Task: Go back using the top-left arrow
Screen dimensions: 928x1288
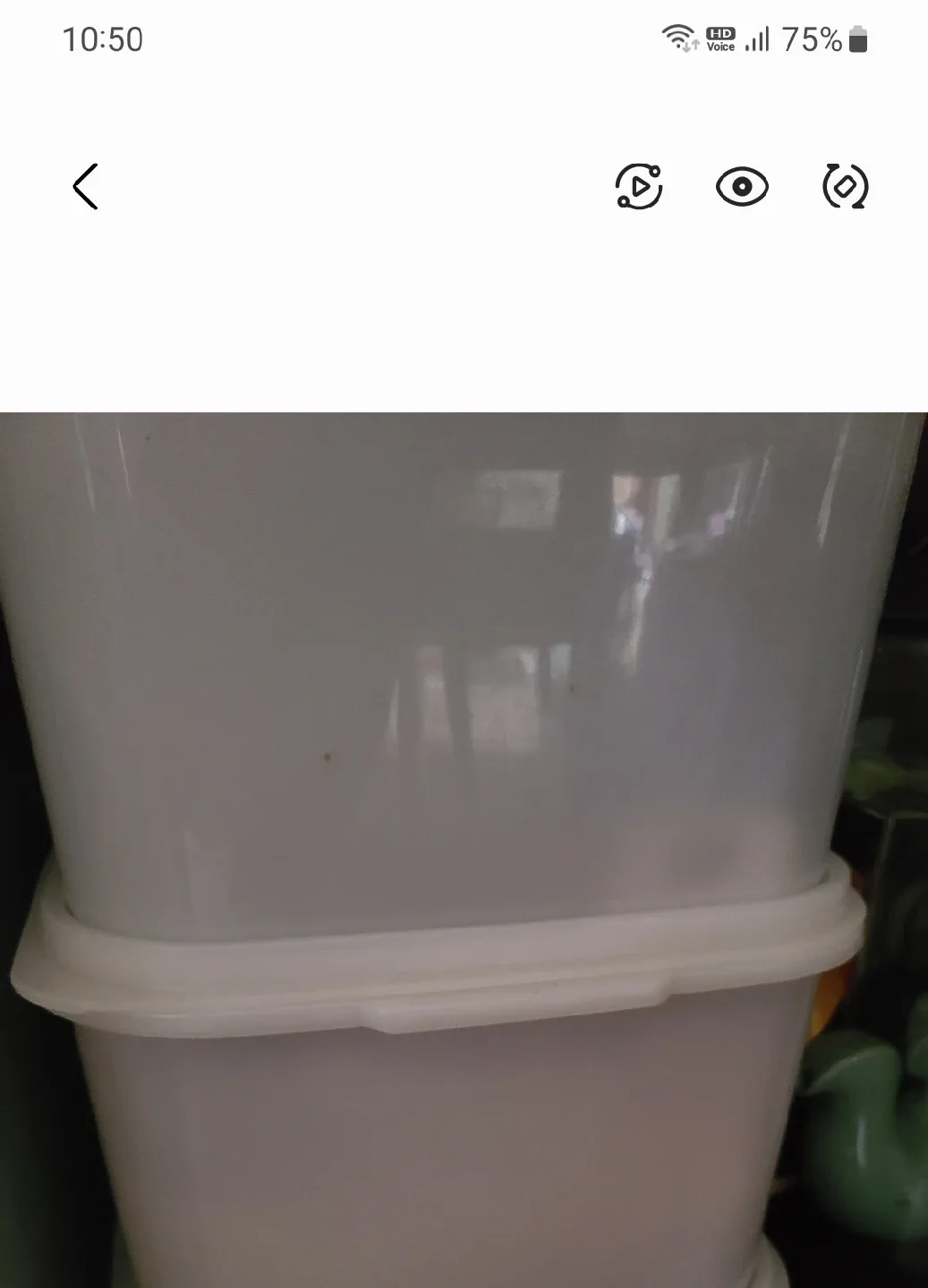Action: pyautogui.click(x=85, y=187)
